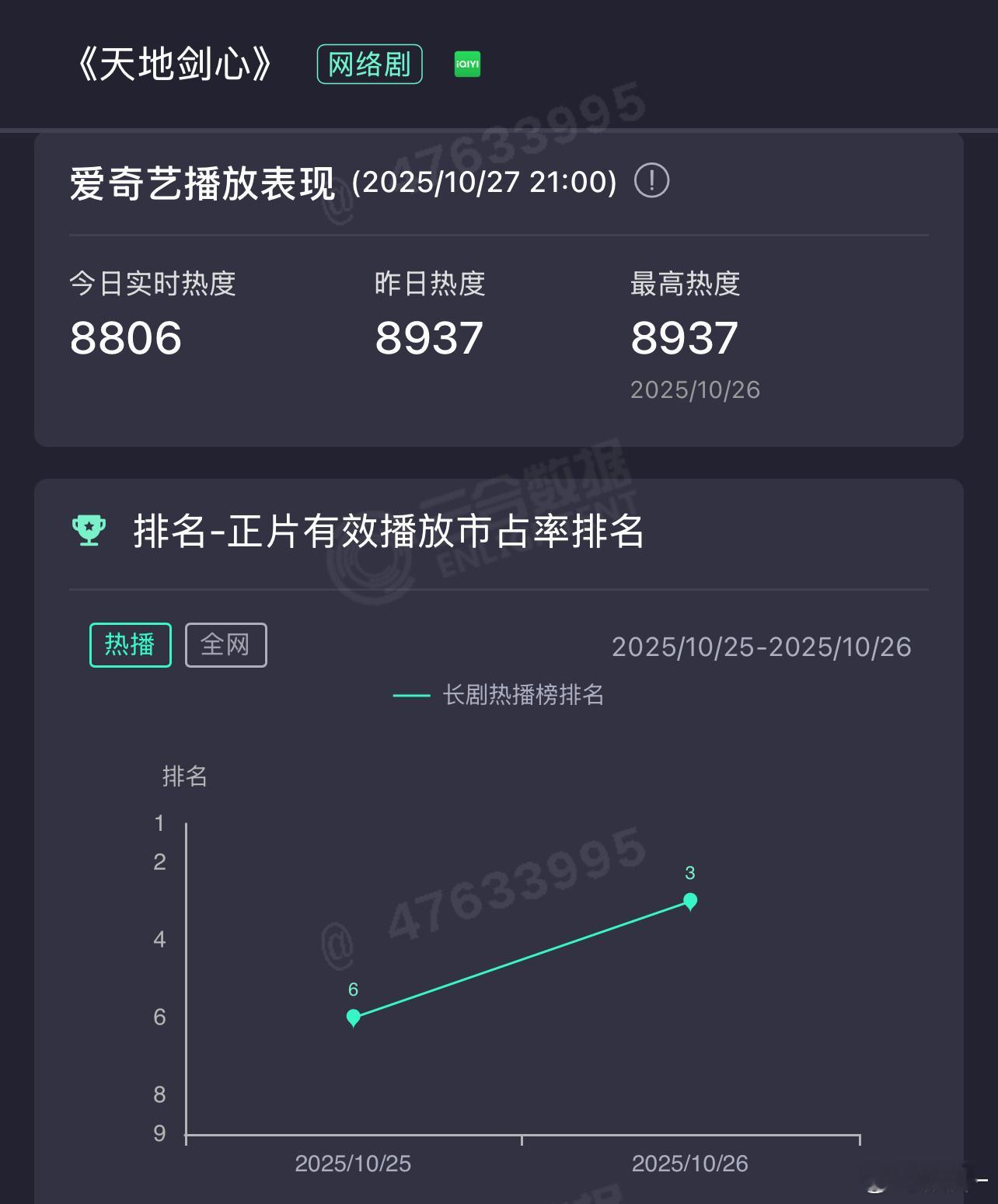Switch on the 全网 ranking filter

click(x=225, y=644)
